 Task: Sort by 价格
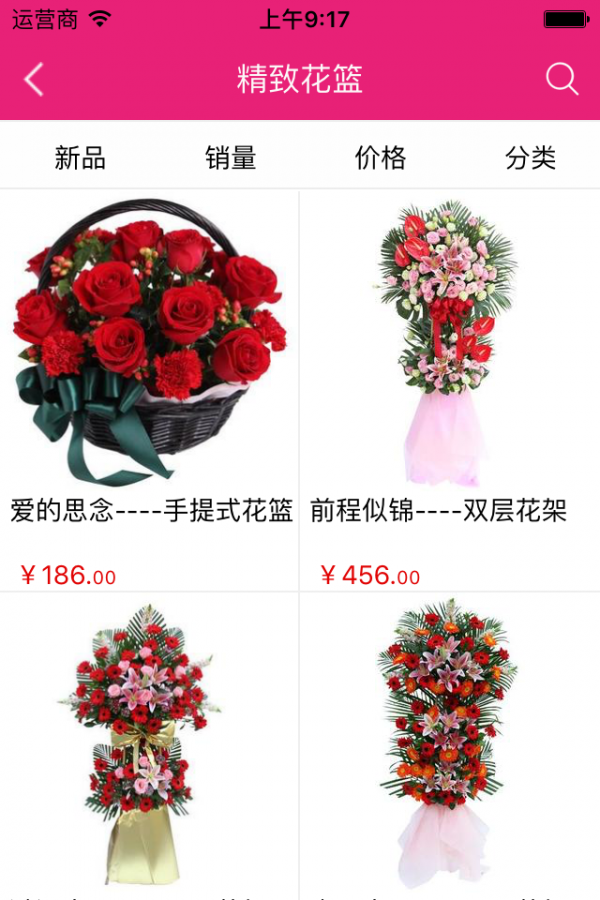pos(380,157)
